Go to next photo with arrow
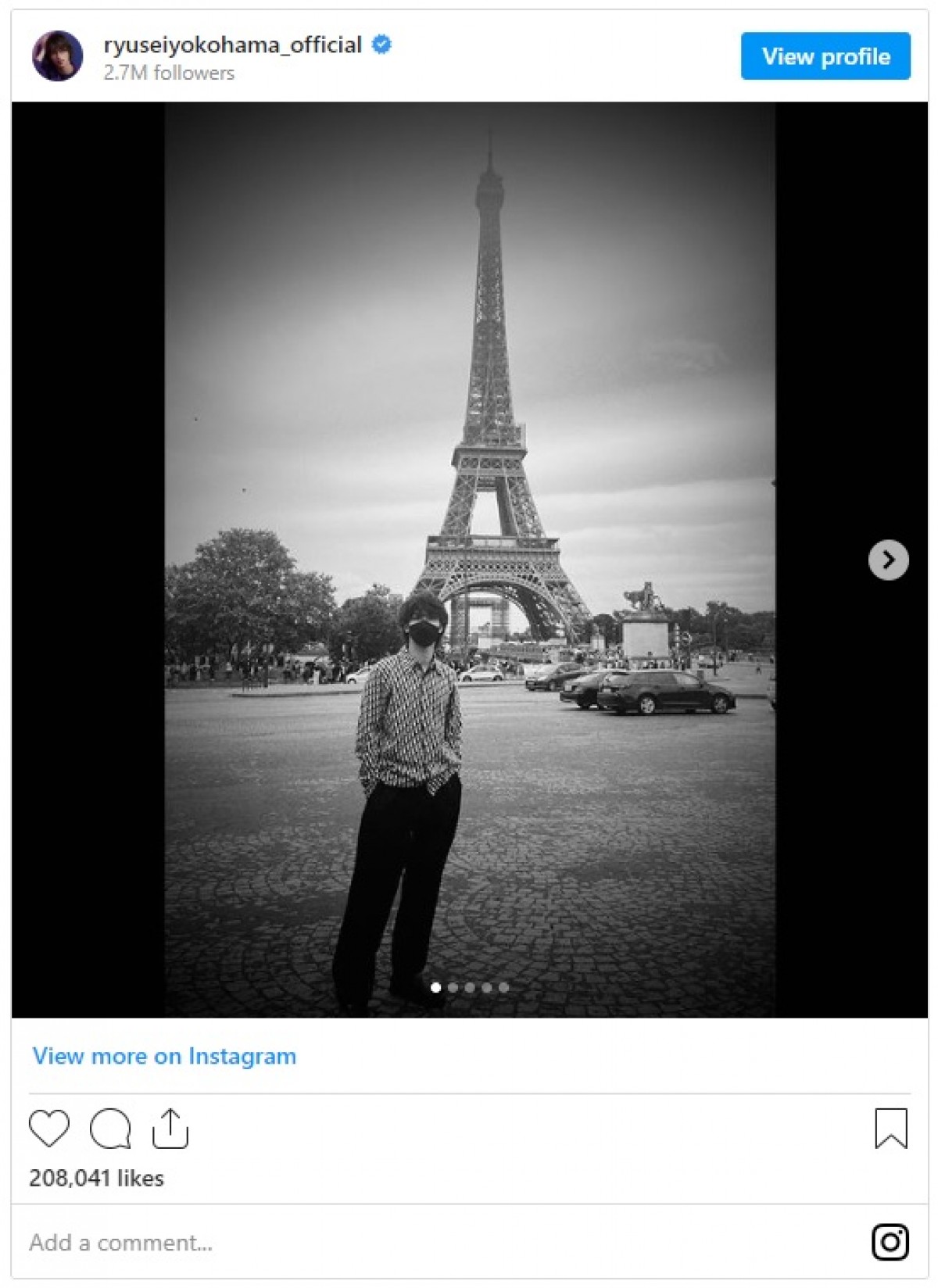The width and height of the screenshot is (938, 1288). click(888, 560)
